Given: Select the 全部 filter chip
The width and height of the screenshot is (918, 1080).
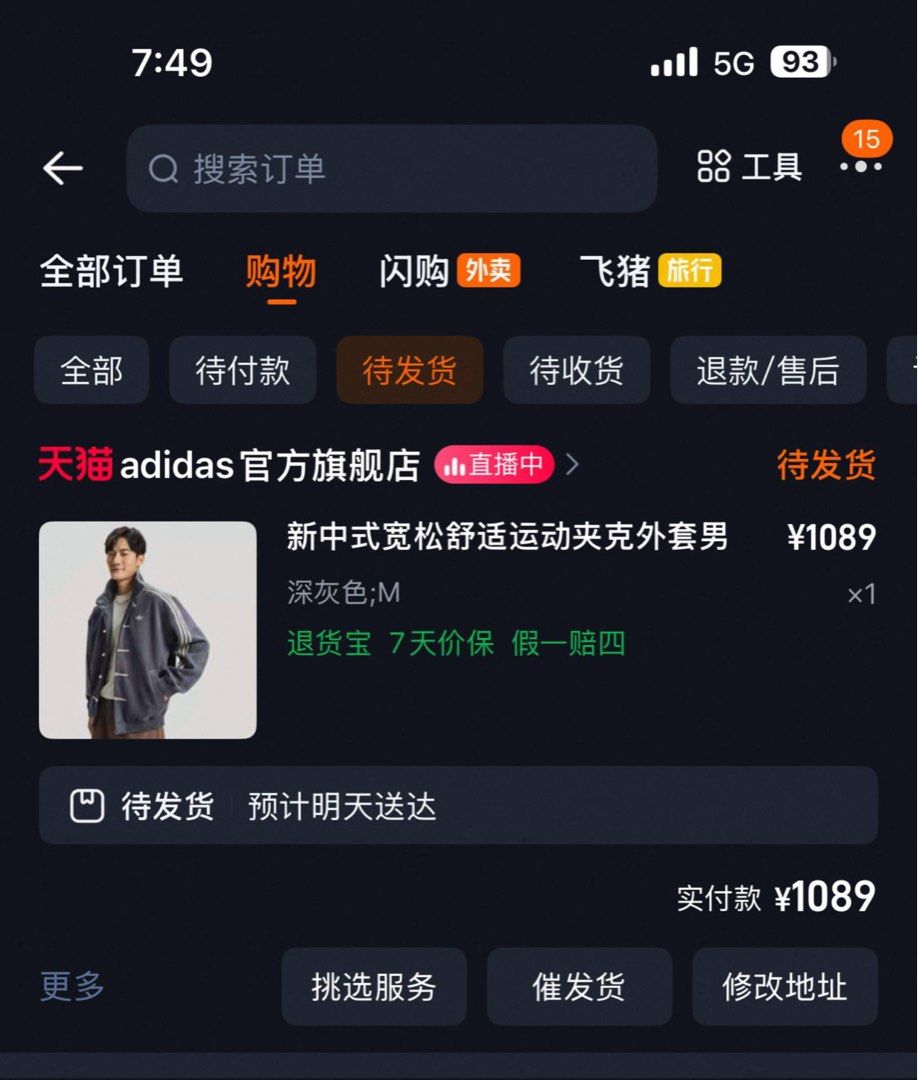Looking at the screenshot, I should tap(91, 370).
